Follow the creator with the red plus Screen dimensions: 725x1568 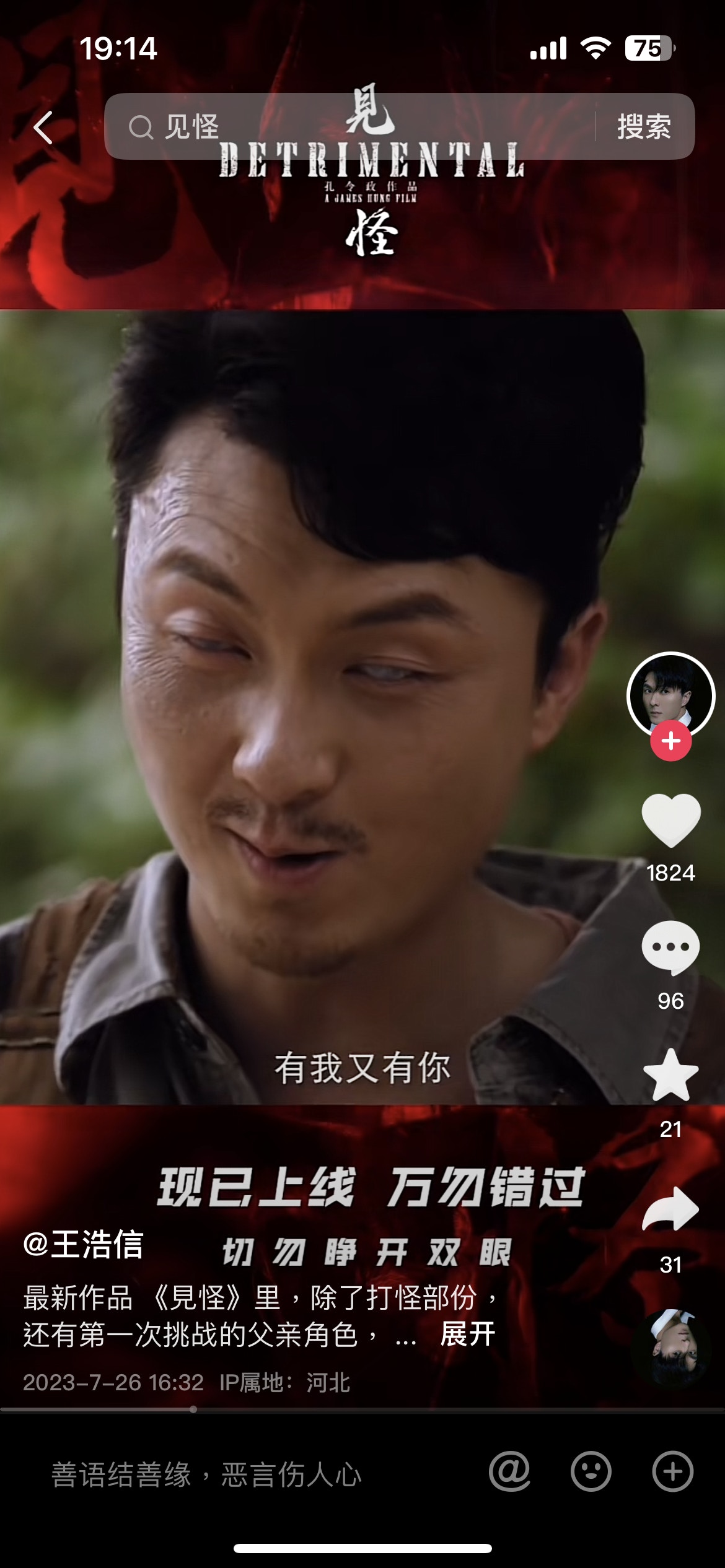point(670,741)
